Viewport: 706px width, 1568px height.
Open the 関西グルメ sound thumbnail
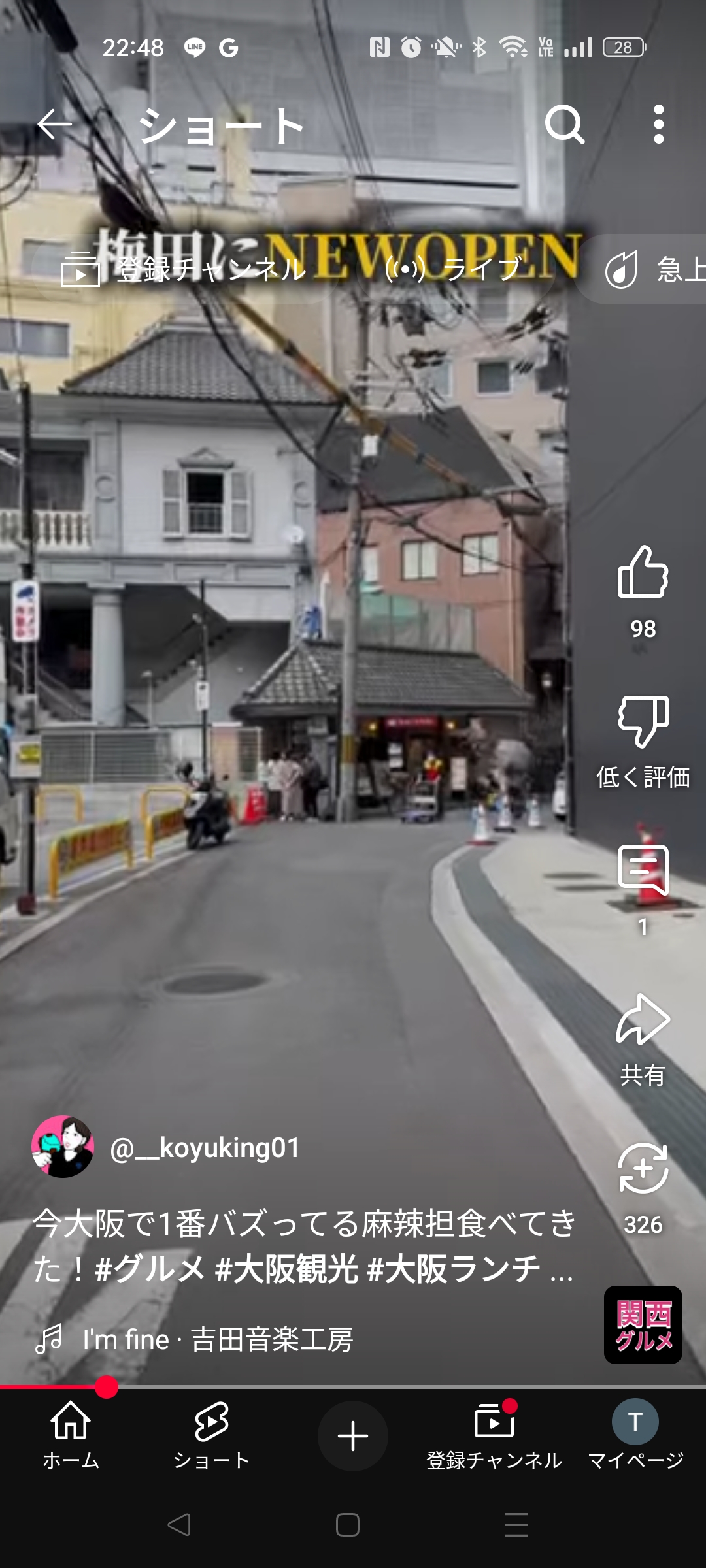click(x=643, y=1325)
